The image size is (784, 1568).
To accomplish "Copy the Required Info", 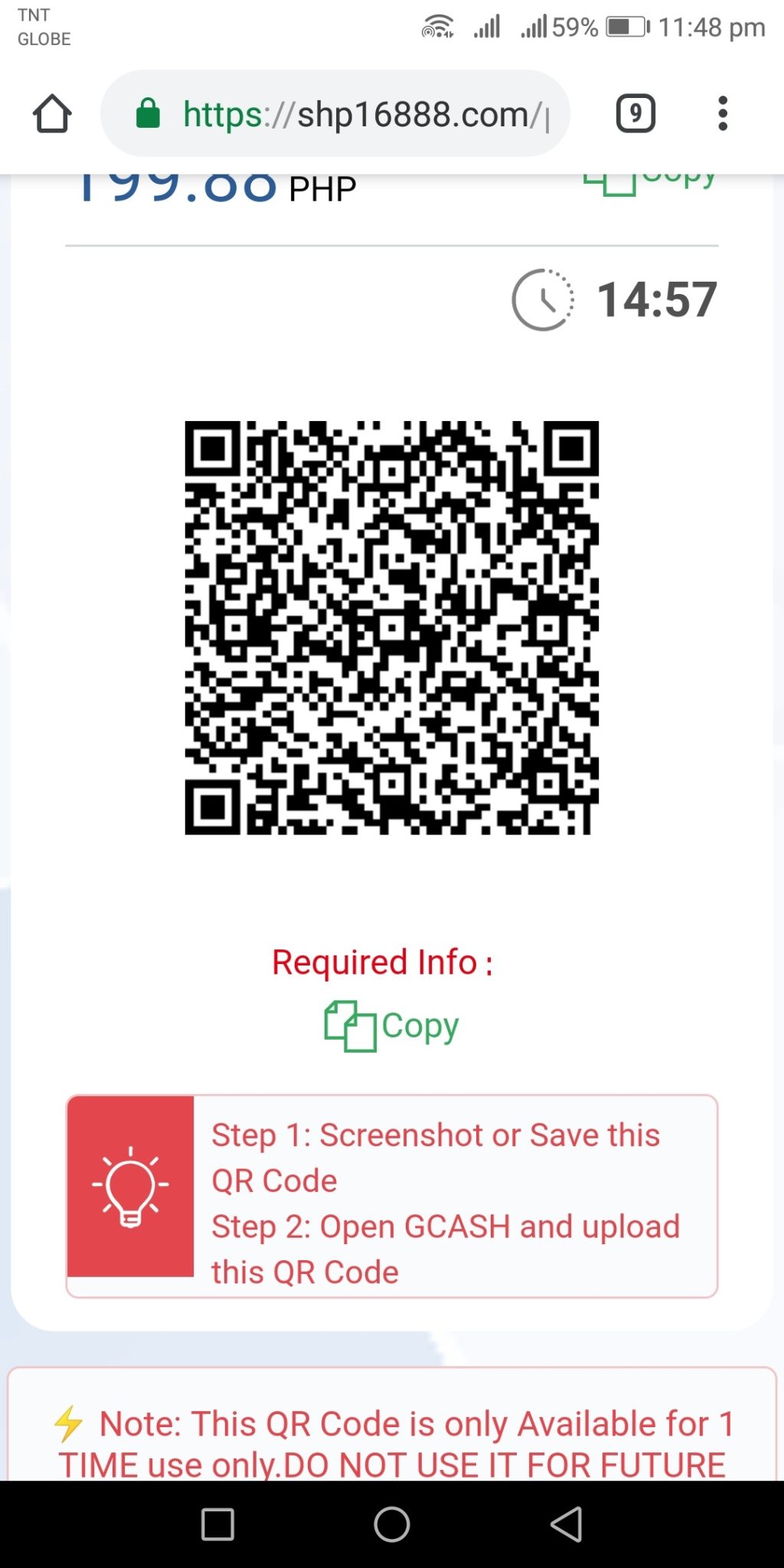I will tap(391, 1026).
